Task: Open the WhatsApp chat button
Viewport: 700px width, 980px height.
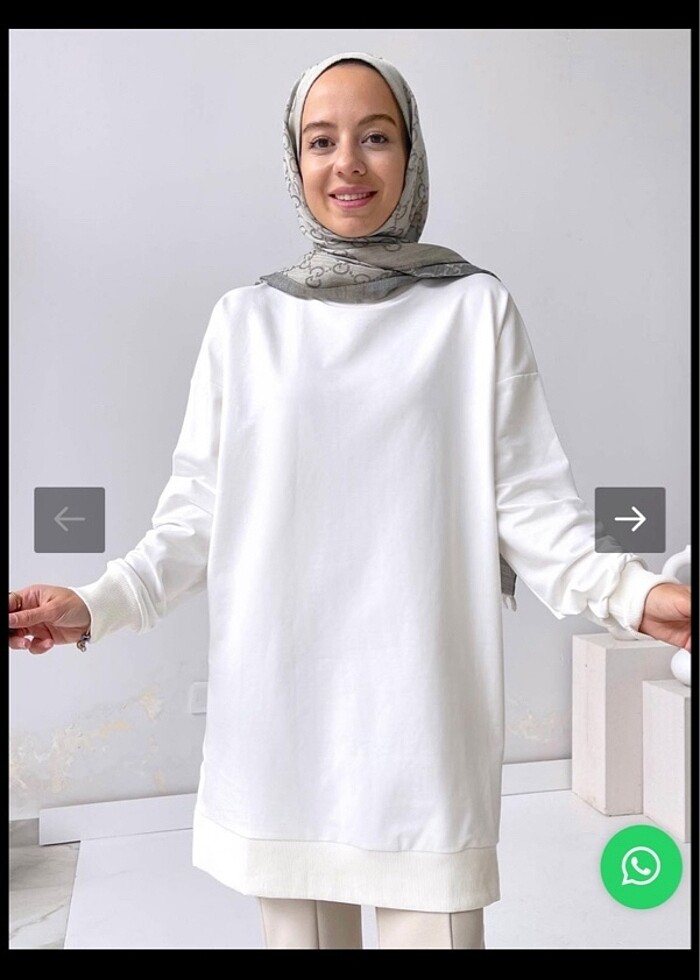Action: click(x=641, y=866)
